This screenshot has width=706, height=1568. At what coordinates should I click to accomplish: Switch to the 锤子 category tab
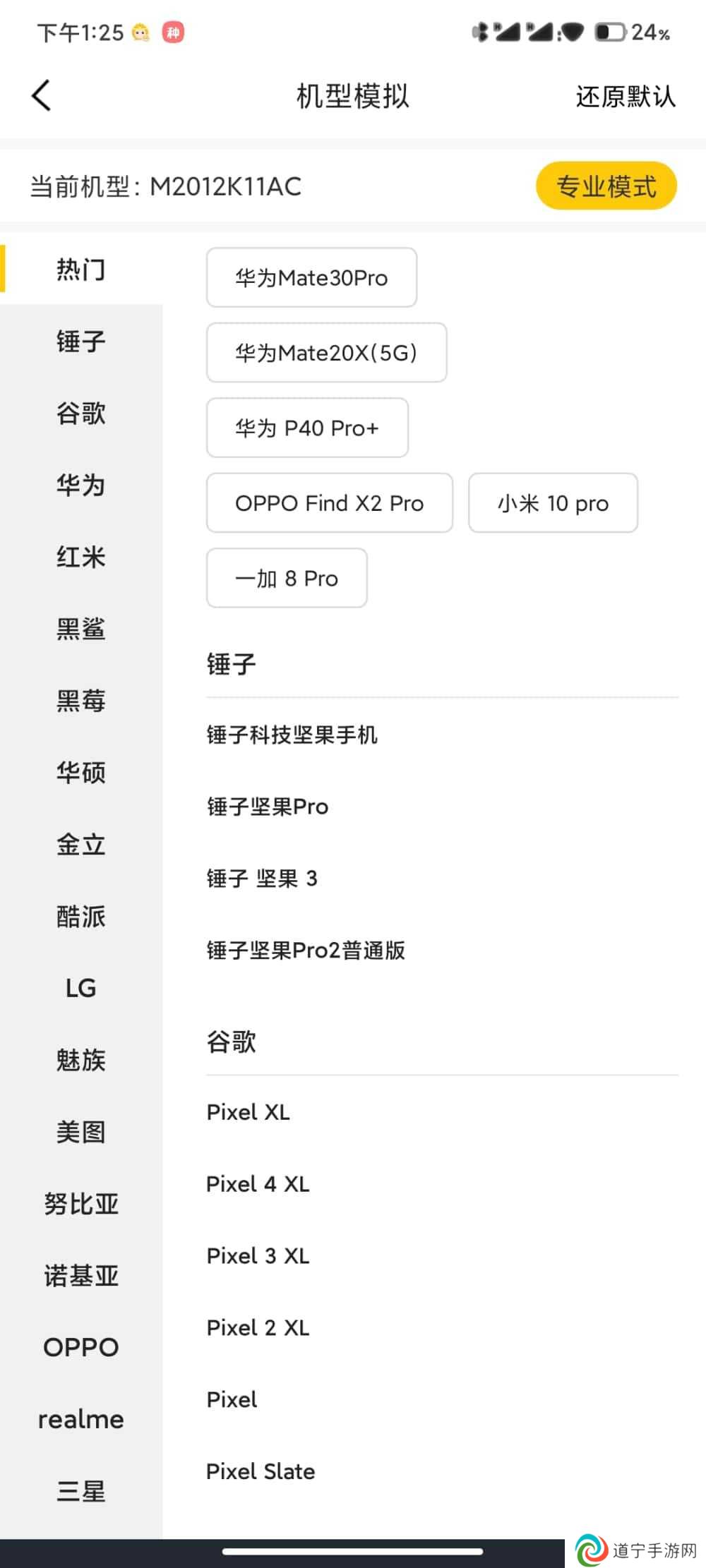[x=81, y=342]
